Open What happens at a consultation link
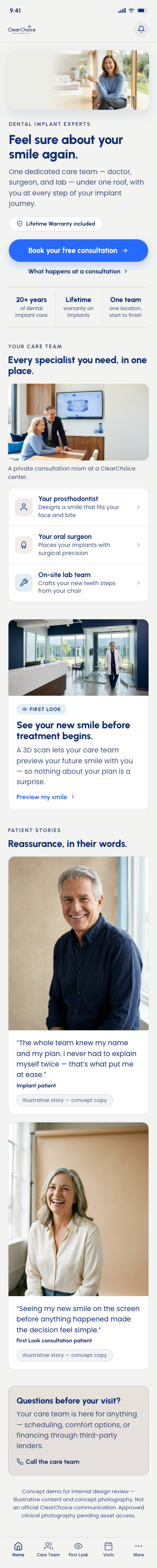Viewport: 157px width, 1568px height. pyautogui.click(x=78, y=271)
